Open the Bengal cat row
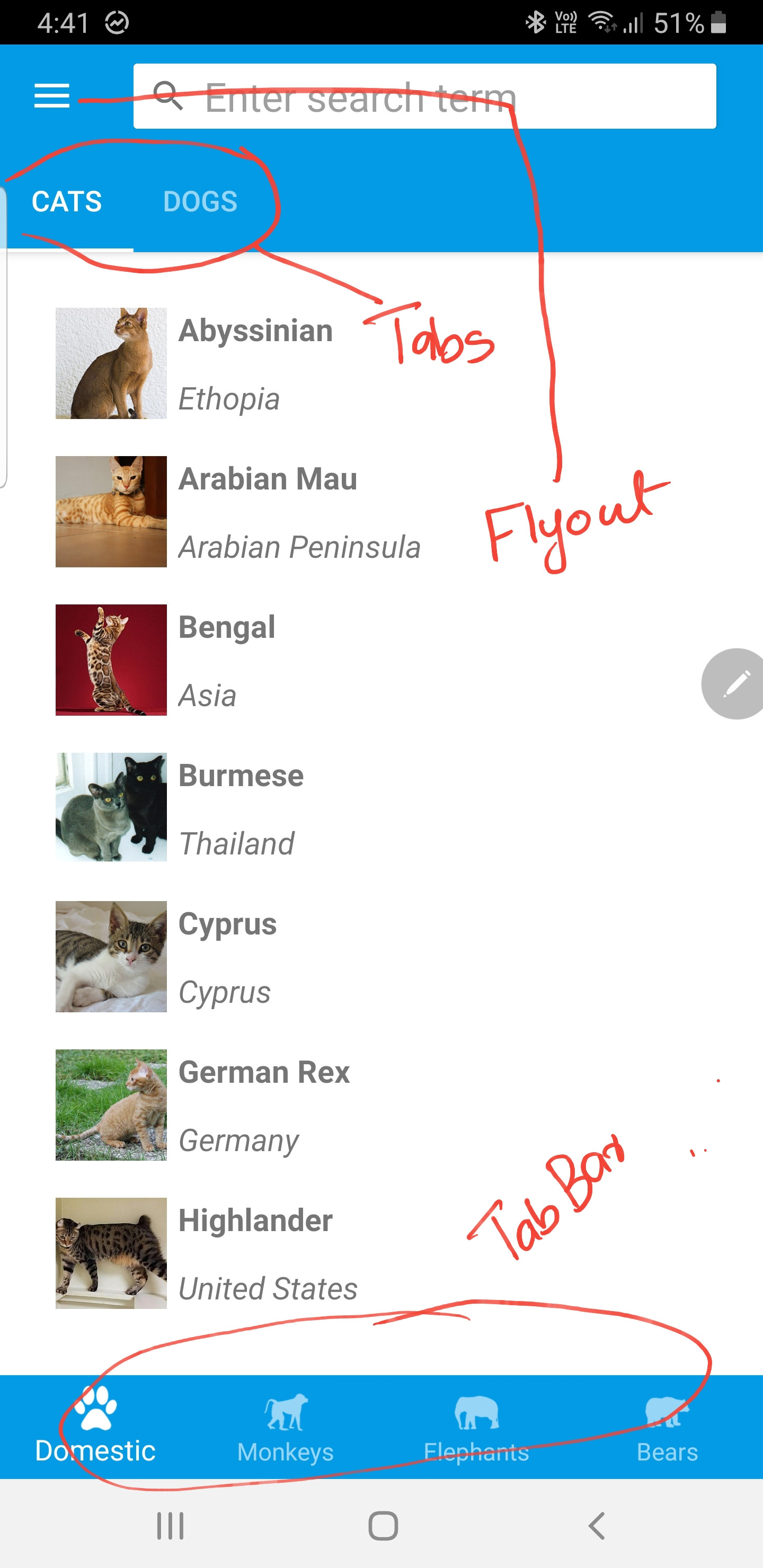 click(227, 661)
